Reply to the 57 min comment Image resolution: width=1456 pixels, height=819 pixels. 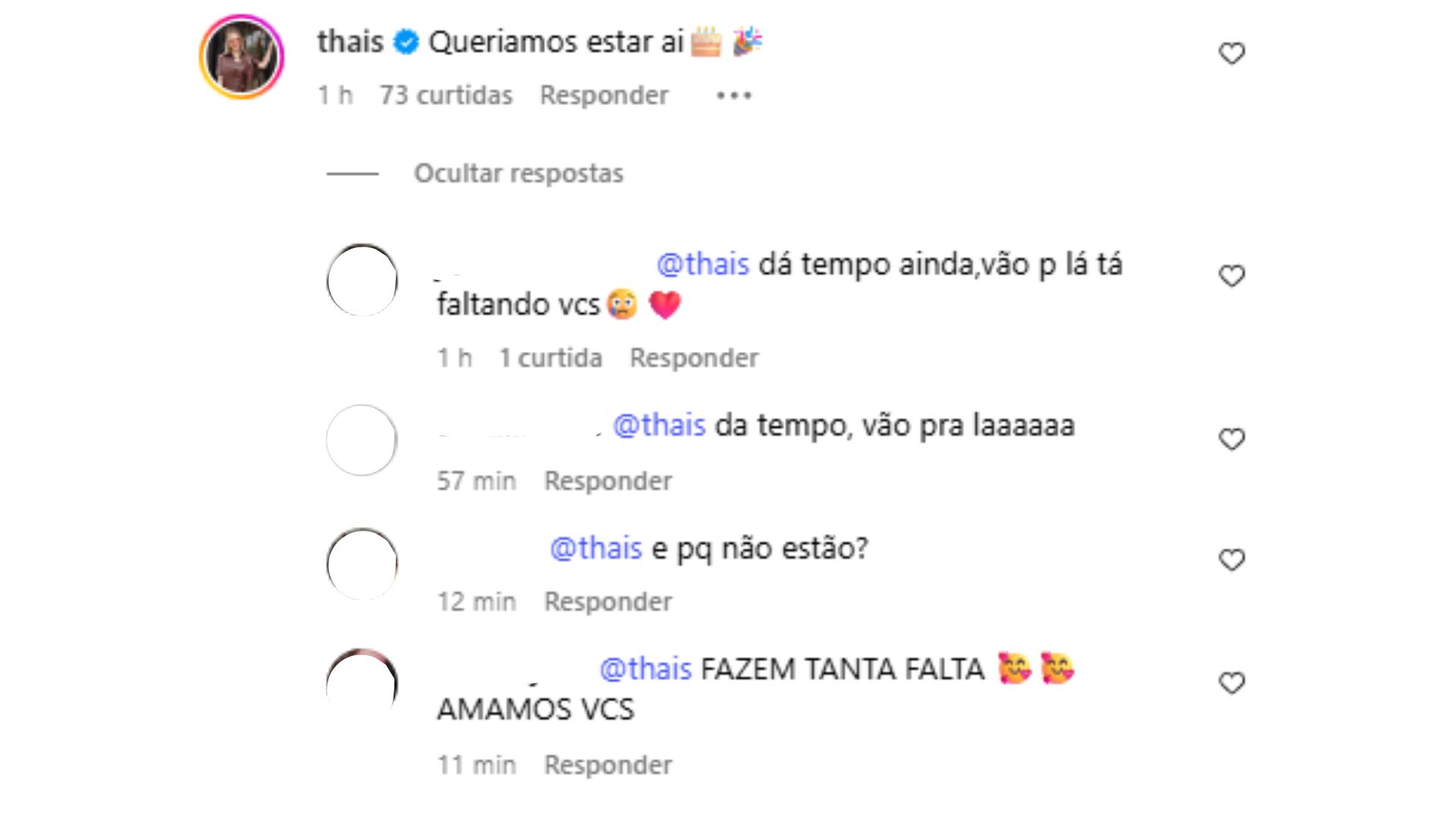tap(607, 481)
